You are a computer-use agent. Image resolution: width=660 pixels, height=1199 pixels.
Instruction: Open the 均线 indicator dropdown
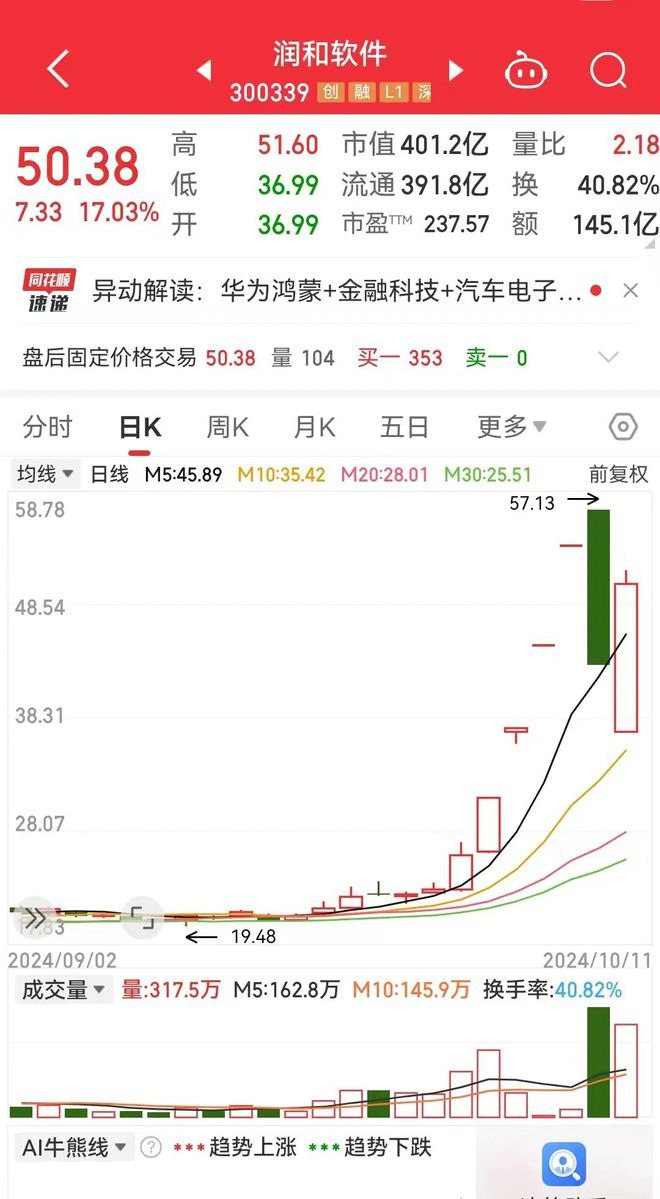46,474
